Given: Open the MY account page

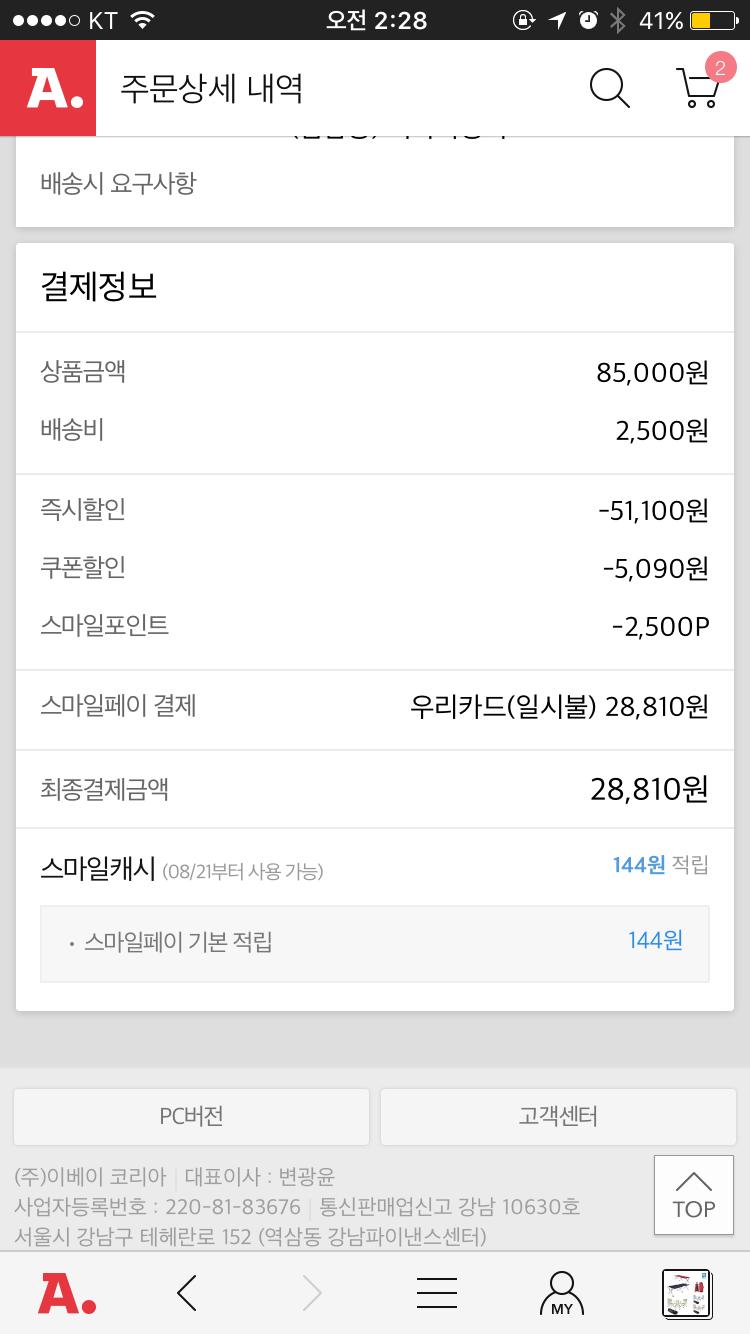Looking at the screenshot, I should [x=562, y=1293].
